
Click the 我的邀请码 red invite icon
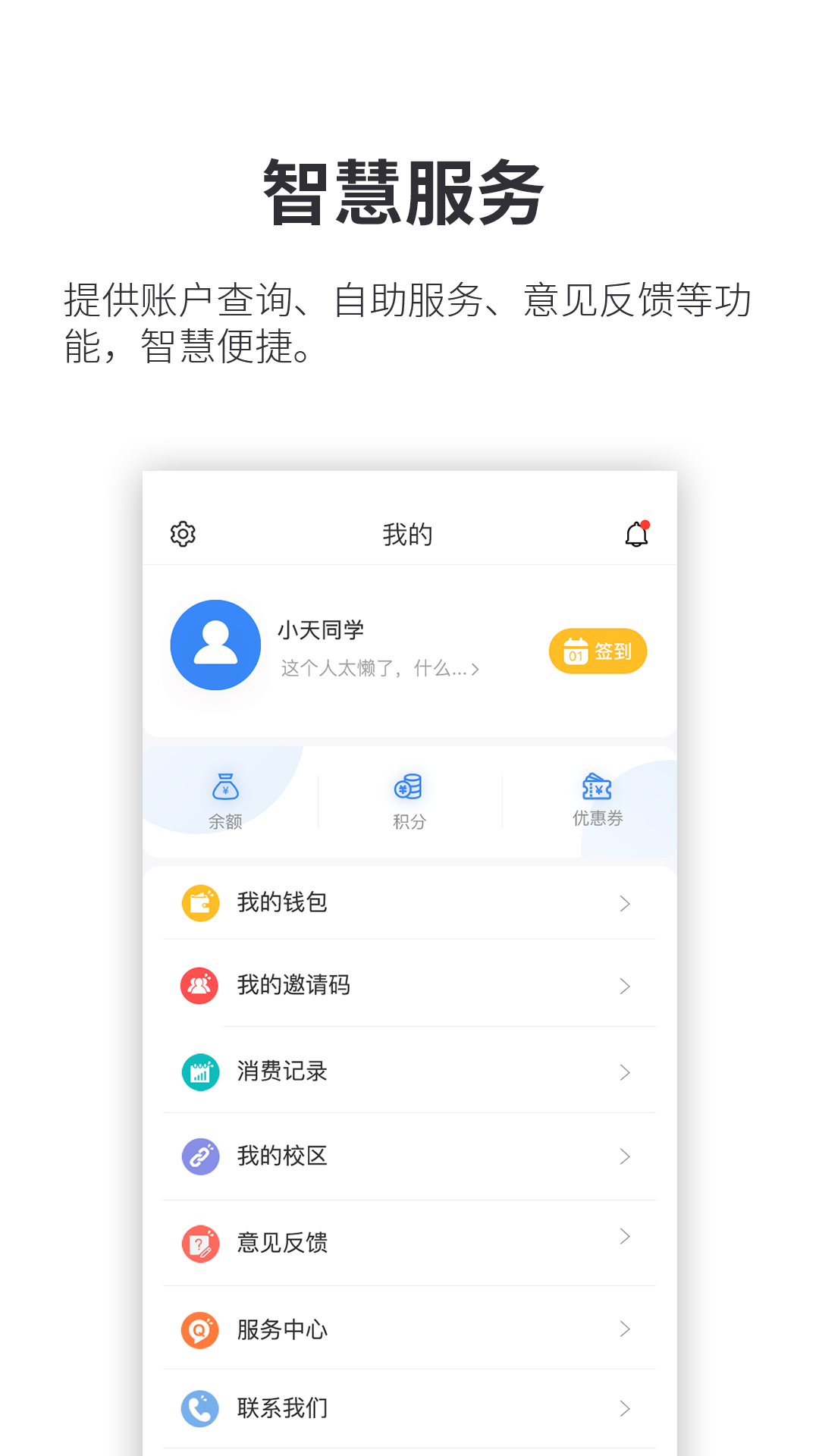(x=199, y=984)
